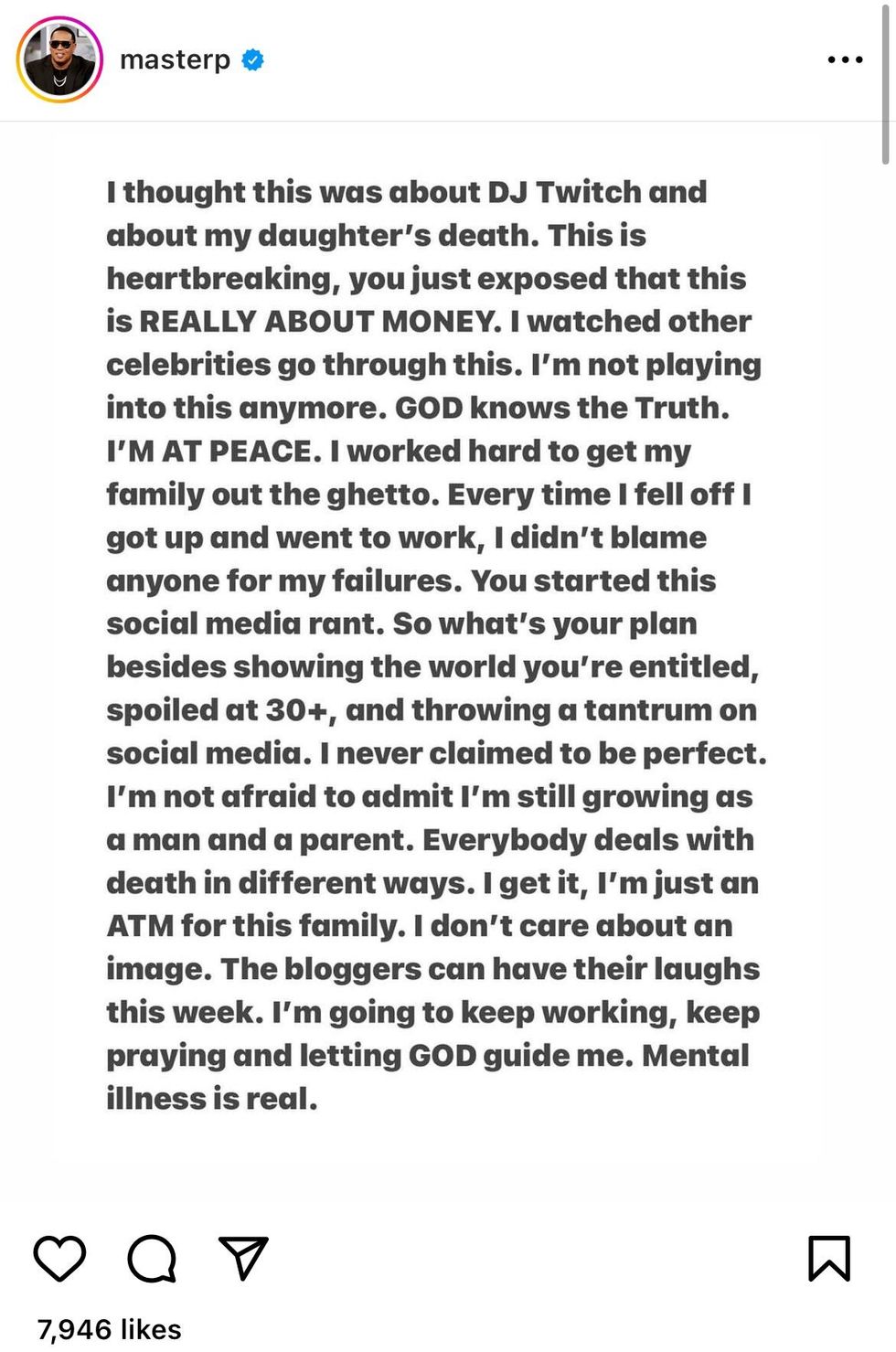Like masterp's post with the heart
Screen dimensions: 896x1352
tap(60, 1258)
